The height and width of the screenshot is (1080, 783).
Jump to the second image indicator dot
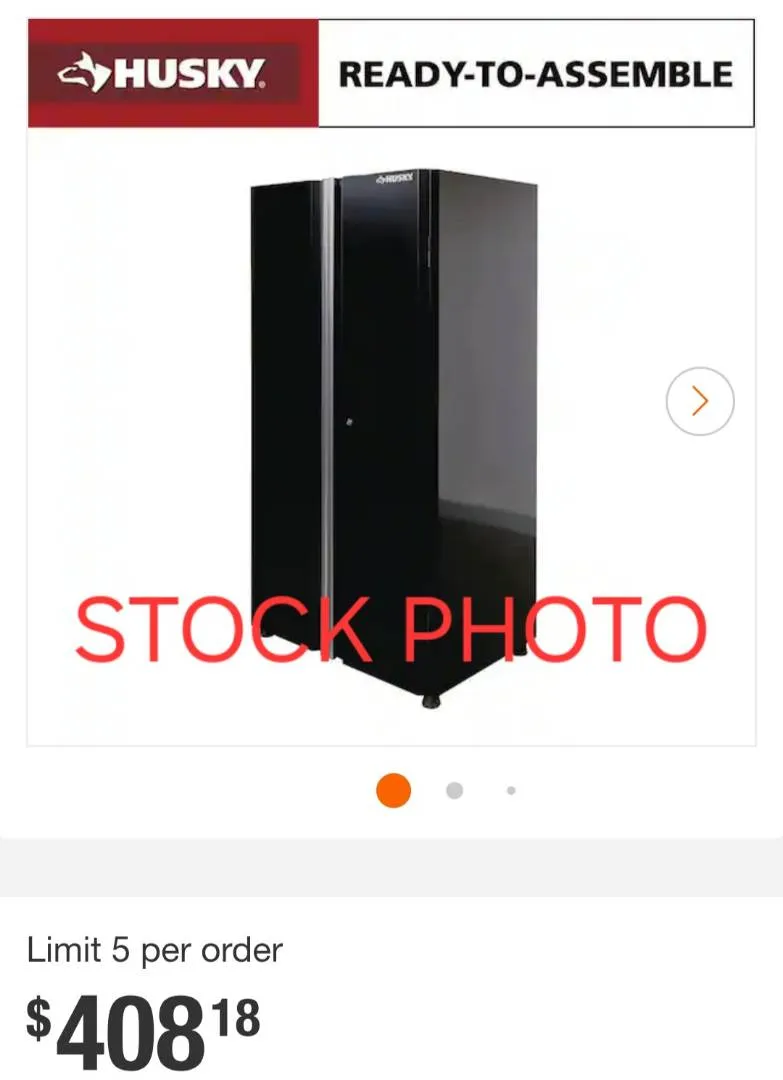454,790
